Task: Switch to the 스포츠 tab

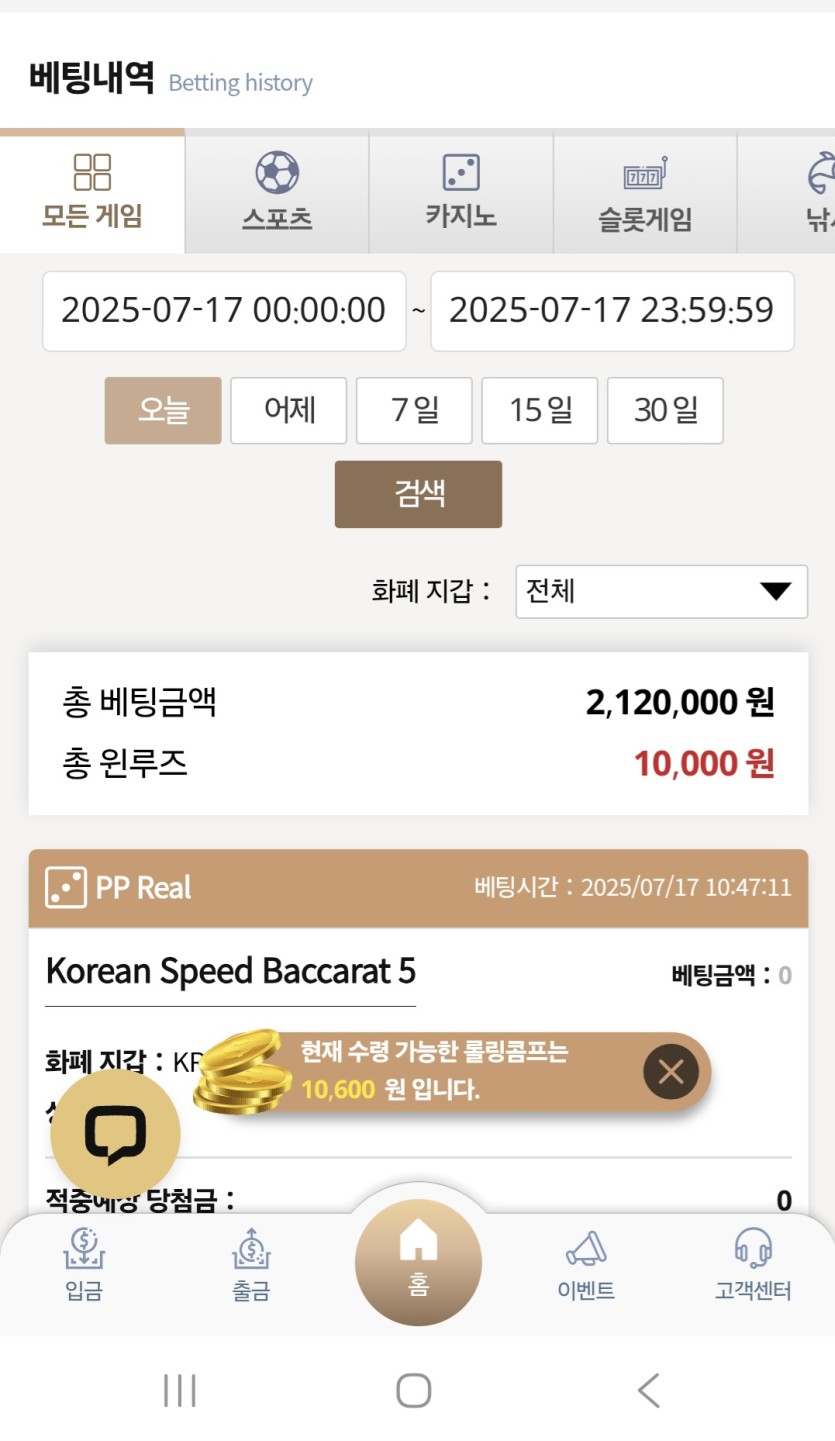Action: click(277, 192)
